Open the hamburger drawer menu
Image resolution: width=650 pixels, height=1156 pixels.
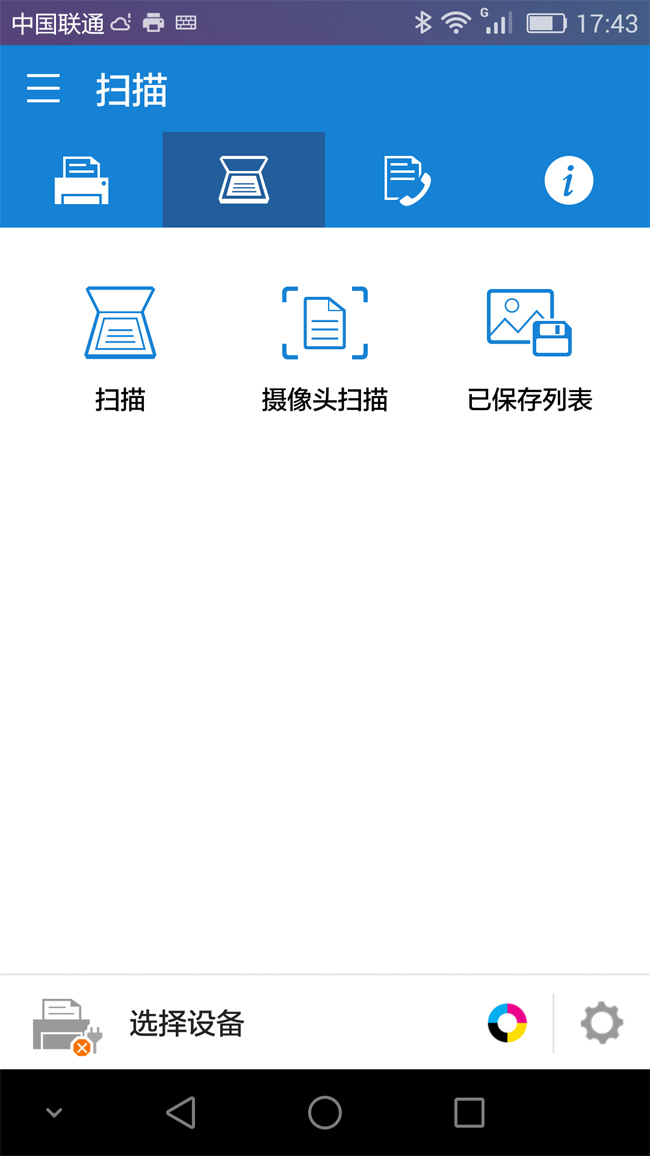[43, 89]
